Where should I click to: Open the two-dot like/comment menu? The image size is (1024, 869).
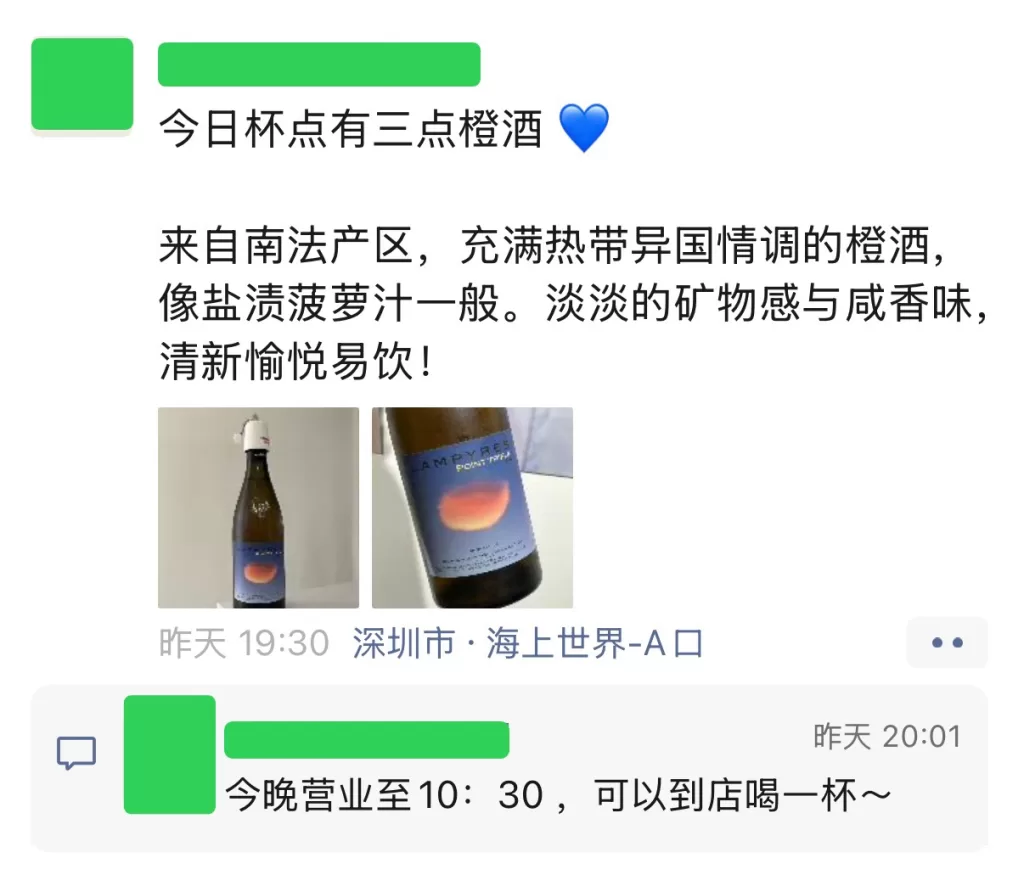coord(946,643)
